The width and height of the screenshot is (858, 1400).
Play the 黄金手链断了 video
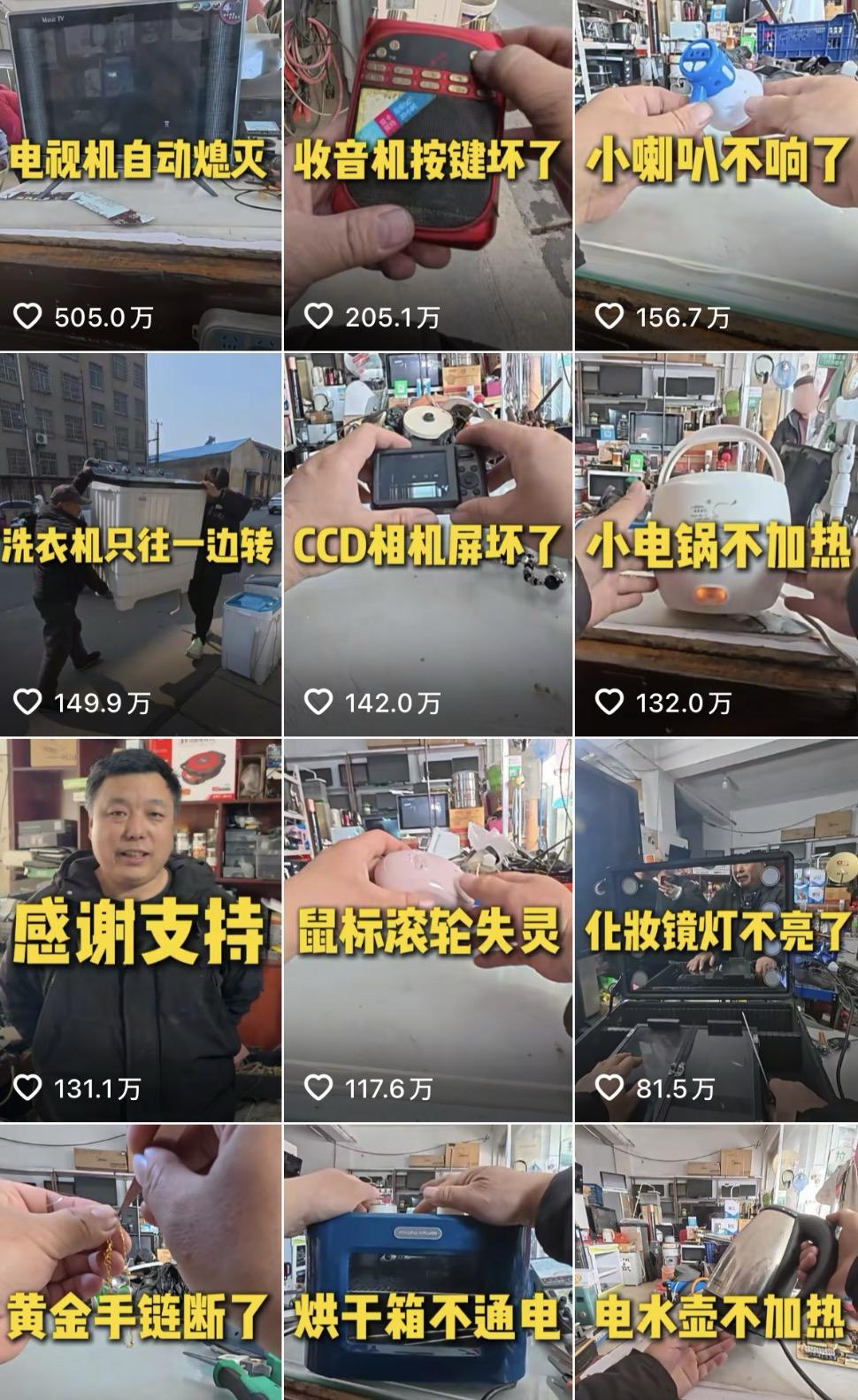point(141,1263)
